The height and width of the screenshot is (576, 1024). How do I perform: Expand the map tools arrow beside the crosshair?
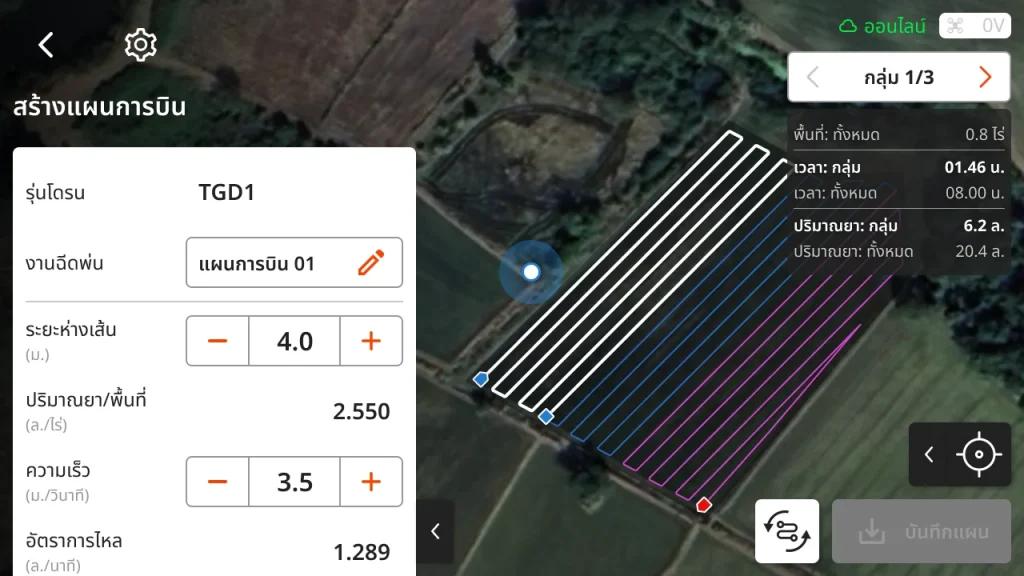click(929, 455)
